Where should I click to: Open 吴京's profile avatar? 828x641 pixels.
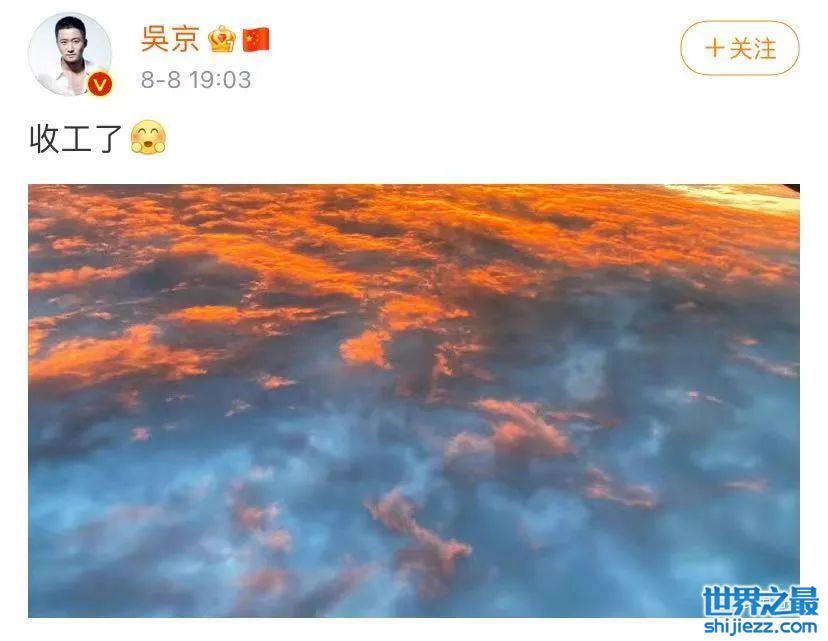click(69, 56)
